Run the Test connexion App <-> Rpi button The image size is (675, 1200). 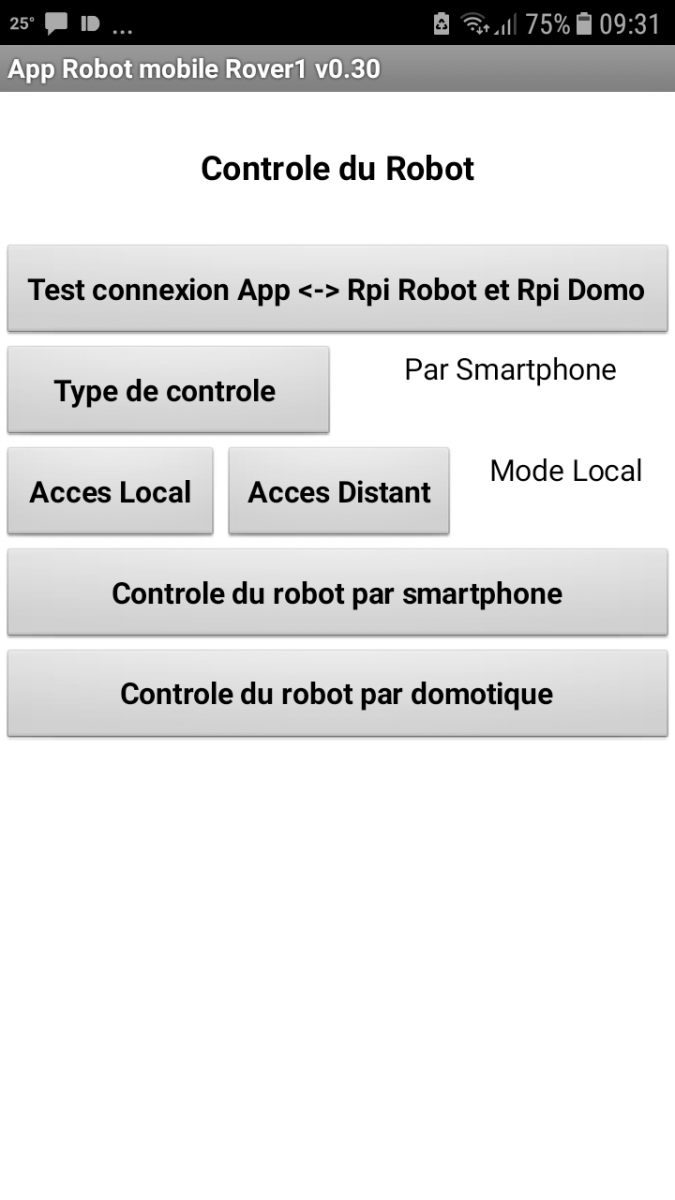click(337, 289)
